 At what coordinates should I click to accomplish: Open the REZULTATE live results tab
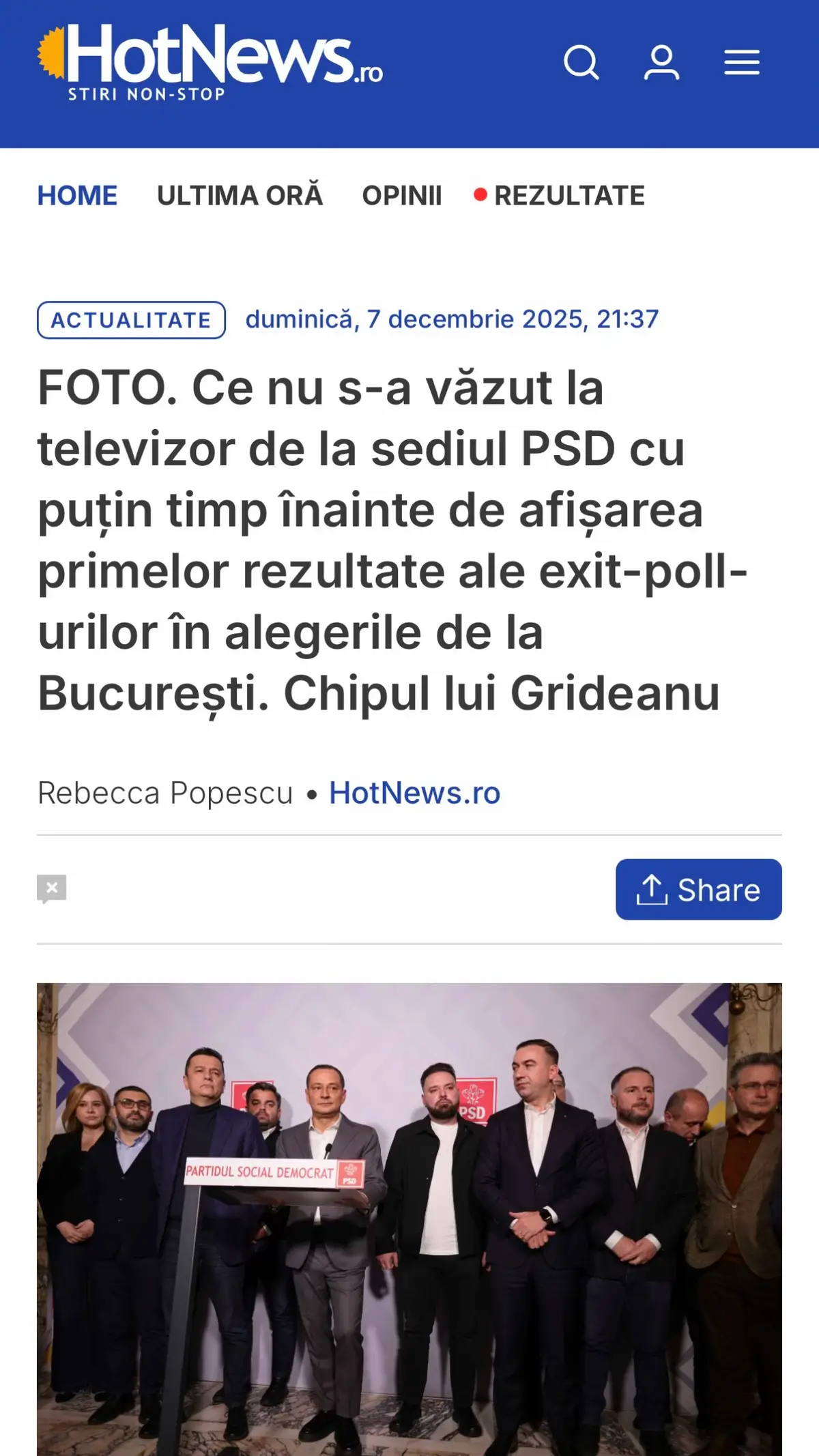tap(569, 194)
